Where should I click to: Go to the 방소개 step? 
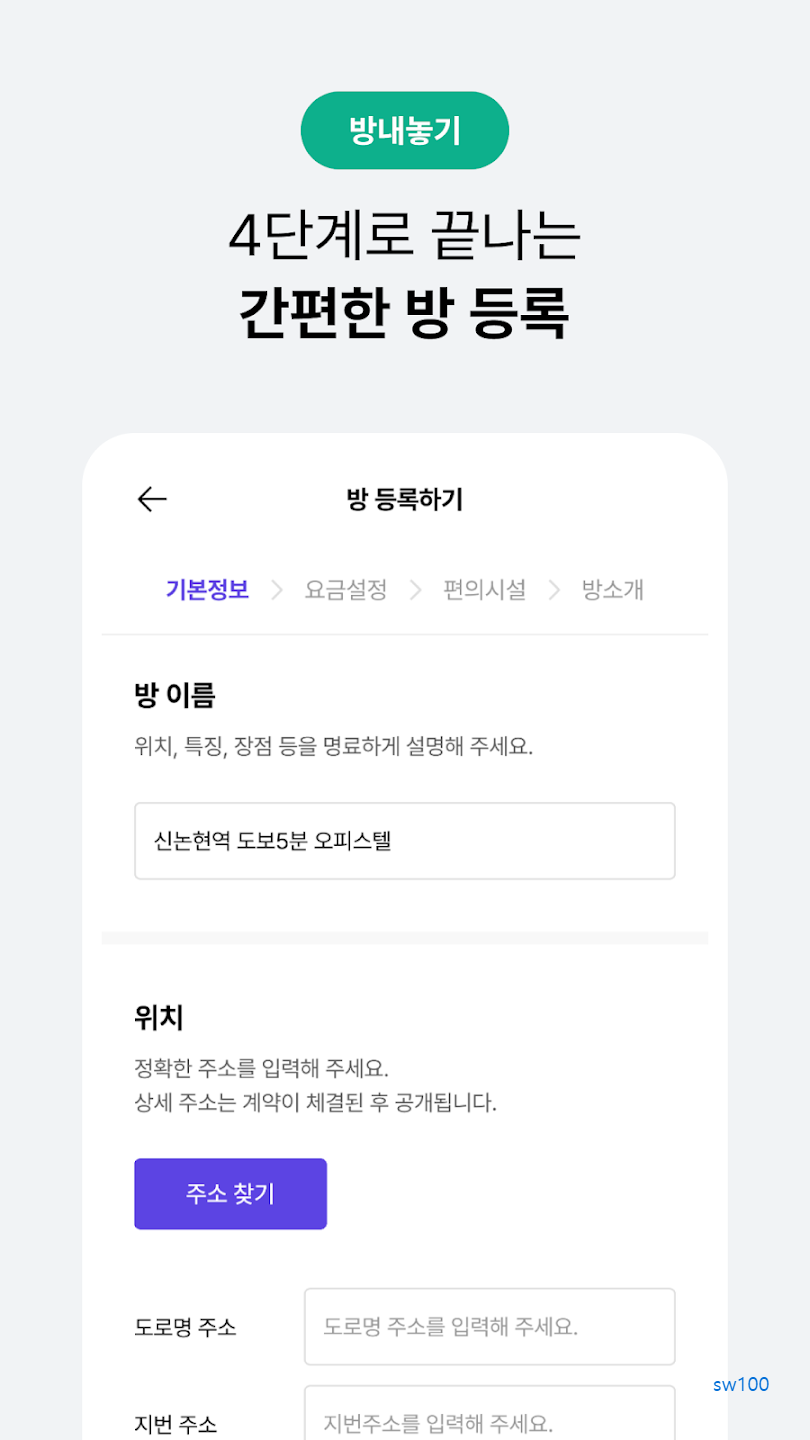coord(611,590)
